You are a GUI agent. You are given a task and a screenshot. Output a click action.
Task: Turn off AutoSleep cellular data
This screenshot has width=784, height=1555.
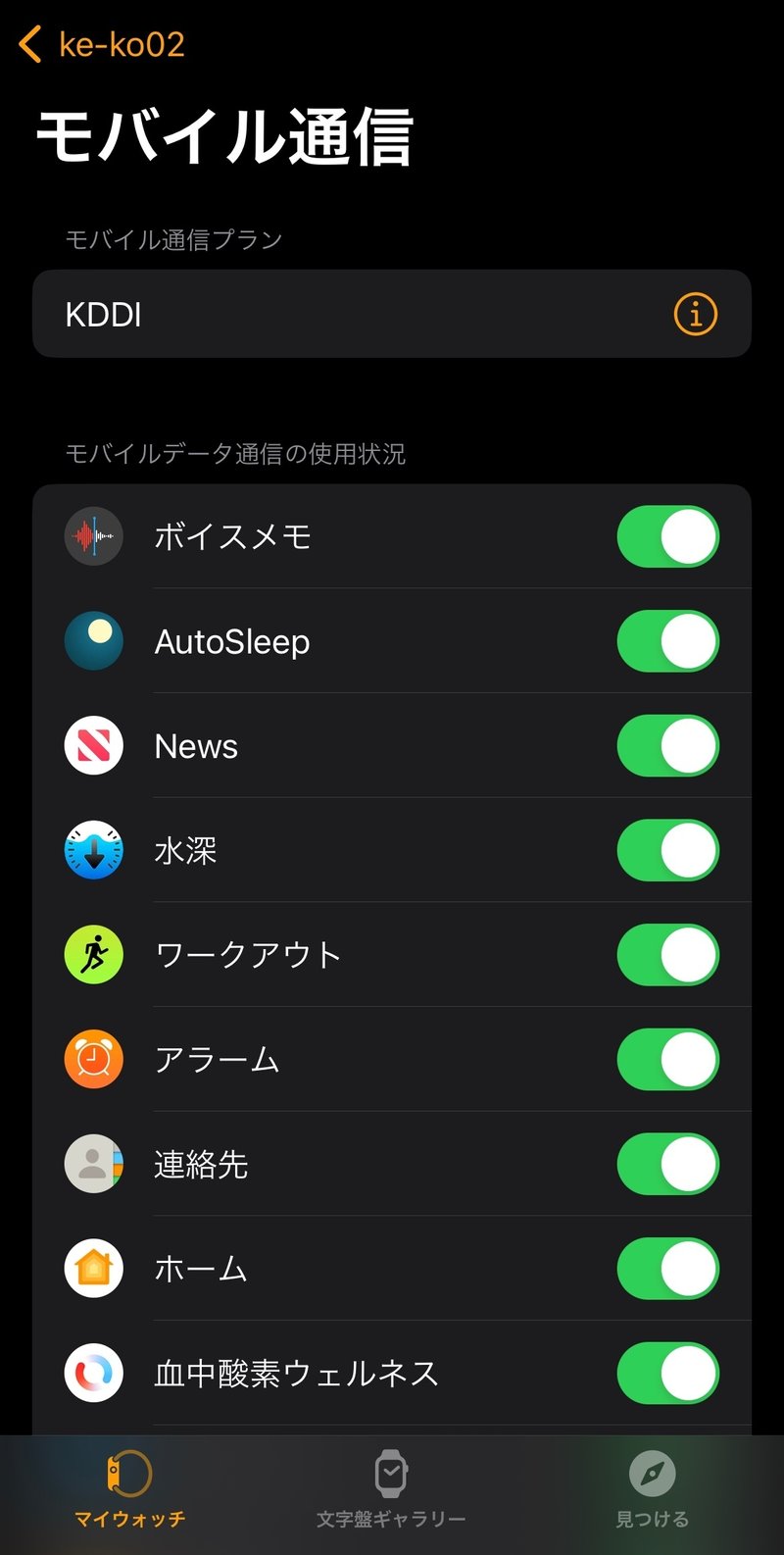[x=667, y=641]
